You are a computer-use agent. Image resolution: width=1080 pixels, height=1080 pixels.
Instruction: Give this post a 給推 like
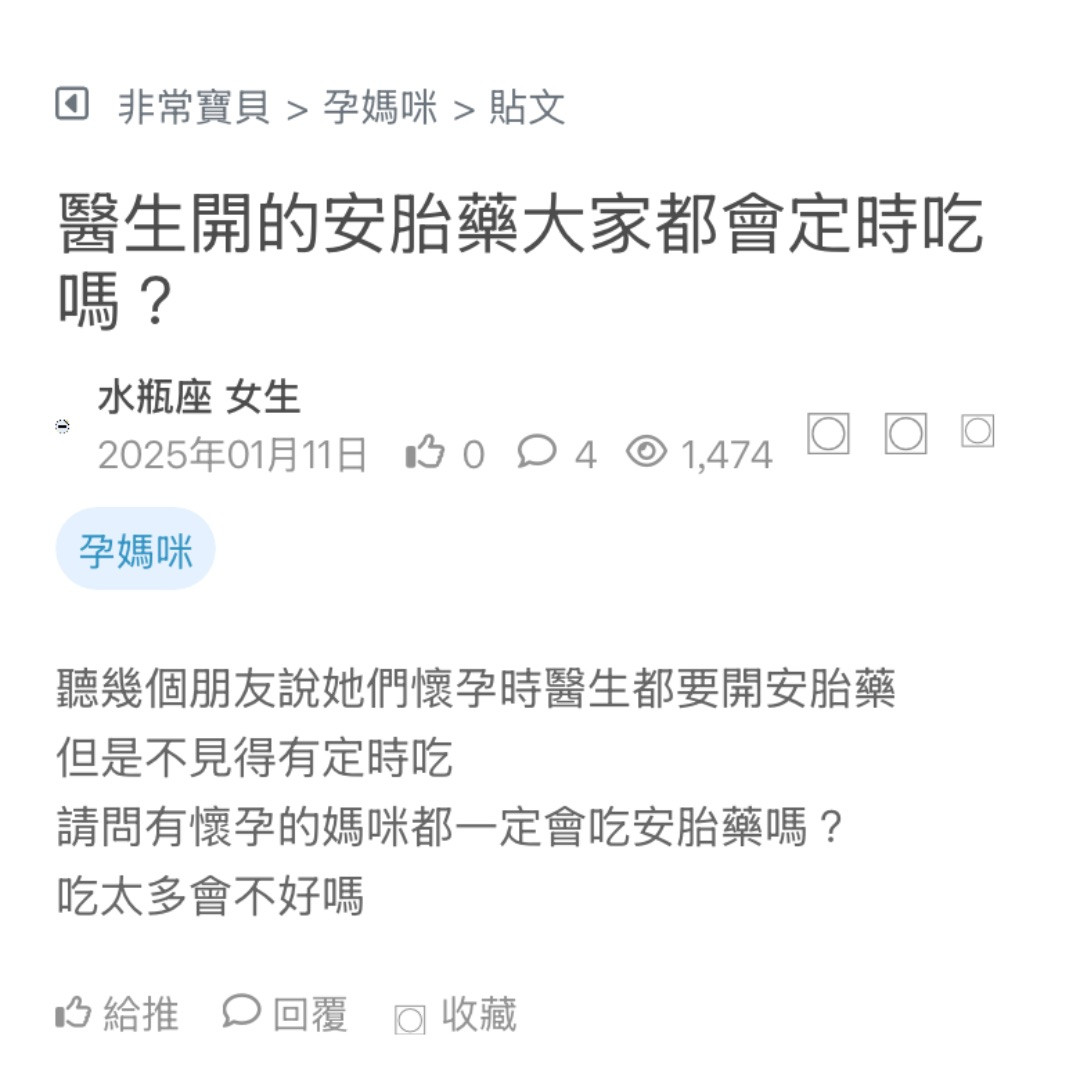[118, 1015]
